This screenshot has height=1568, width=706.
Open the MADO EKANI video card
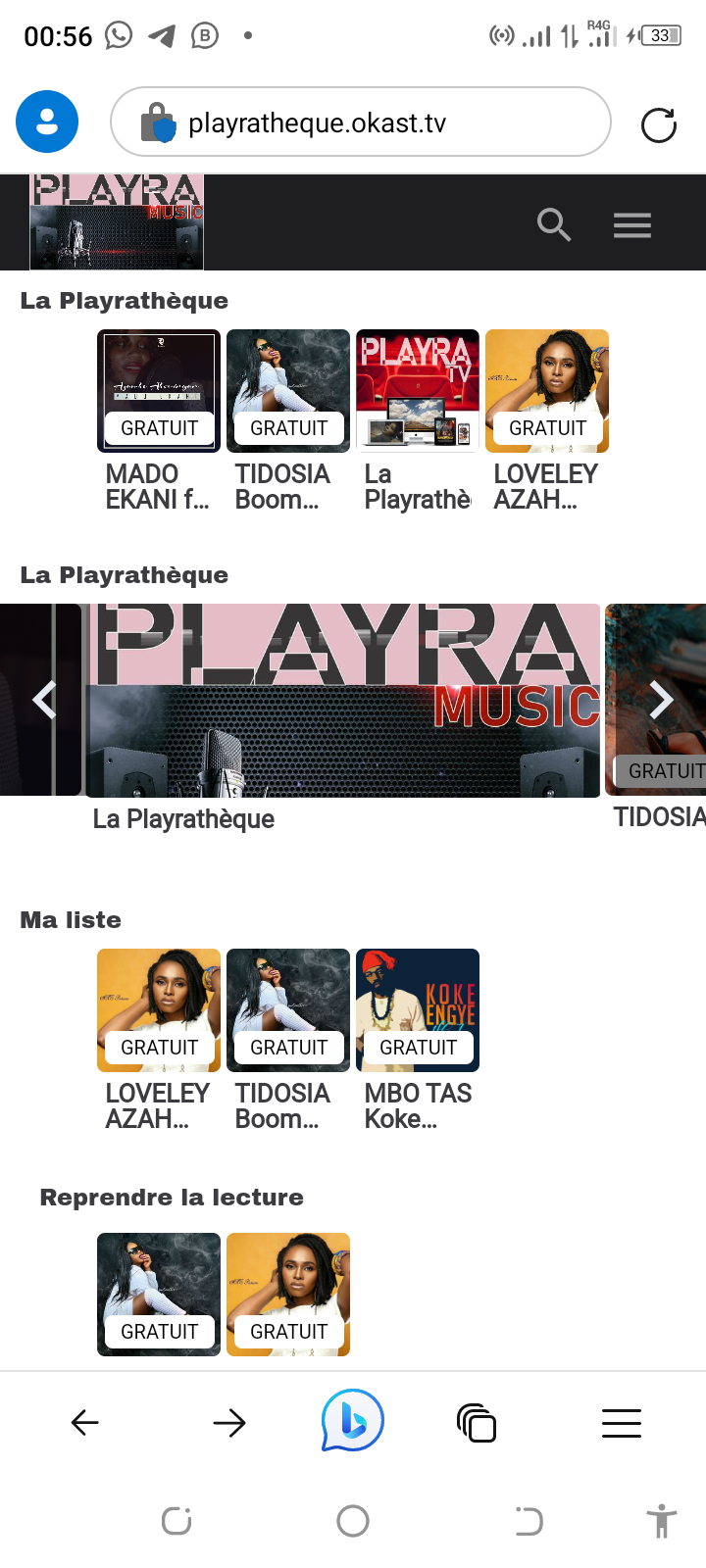point(159,391)
